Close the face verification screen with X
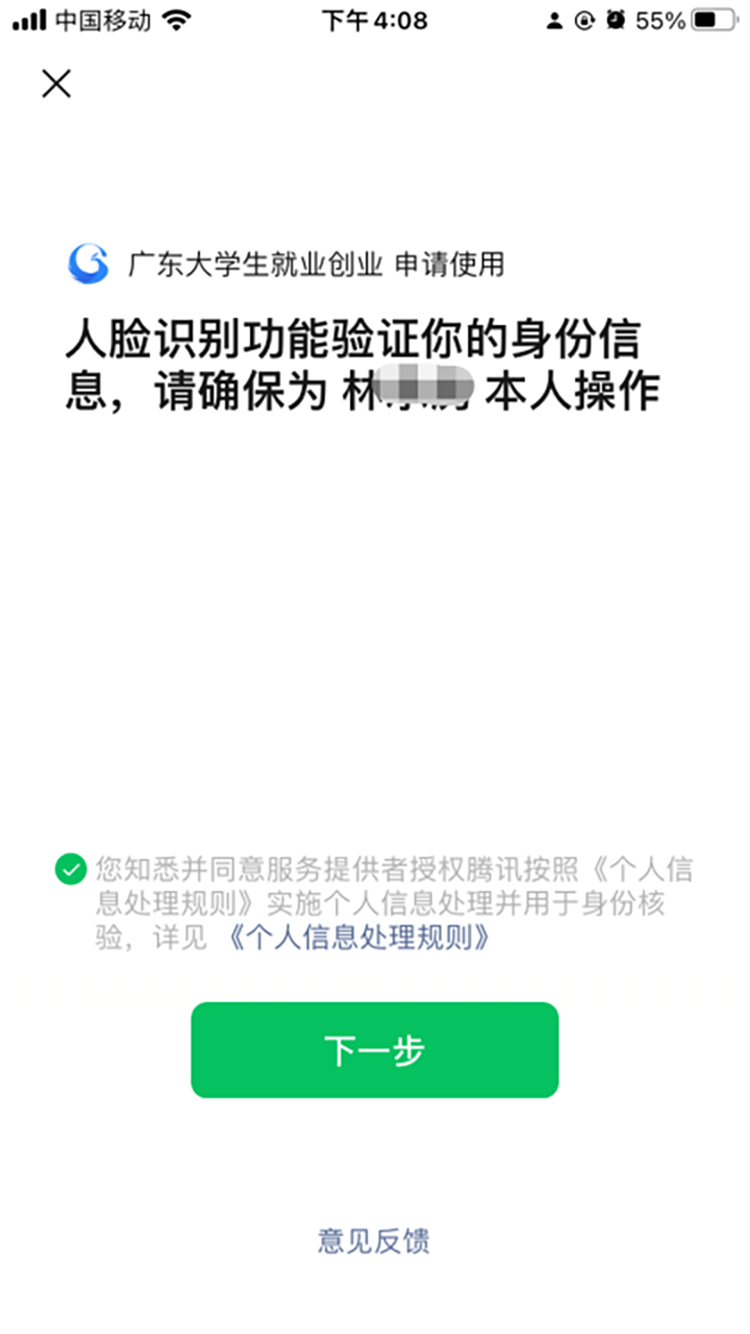 (x=56, y=84)
